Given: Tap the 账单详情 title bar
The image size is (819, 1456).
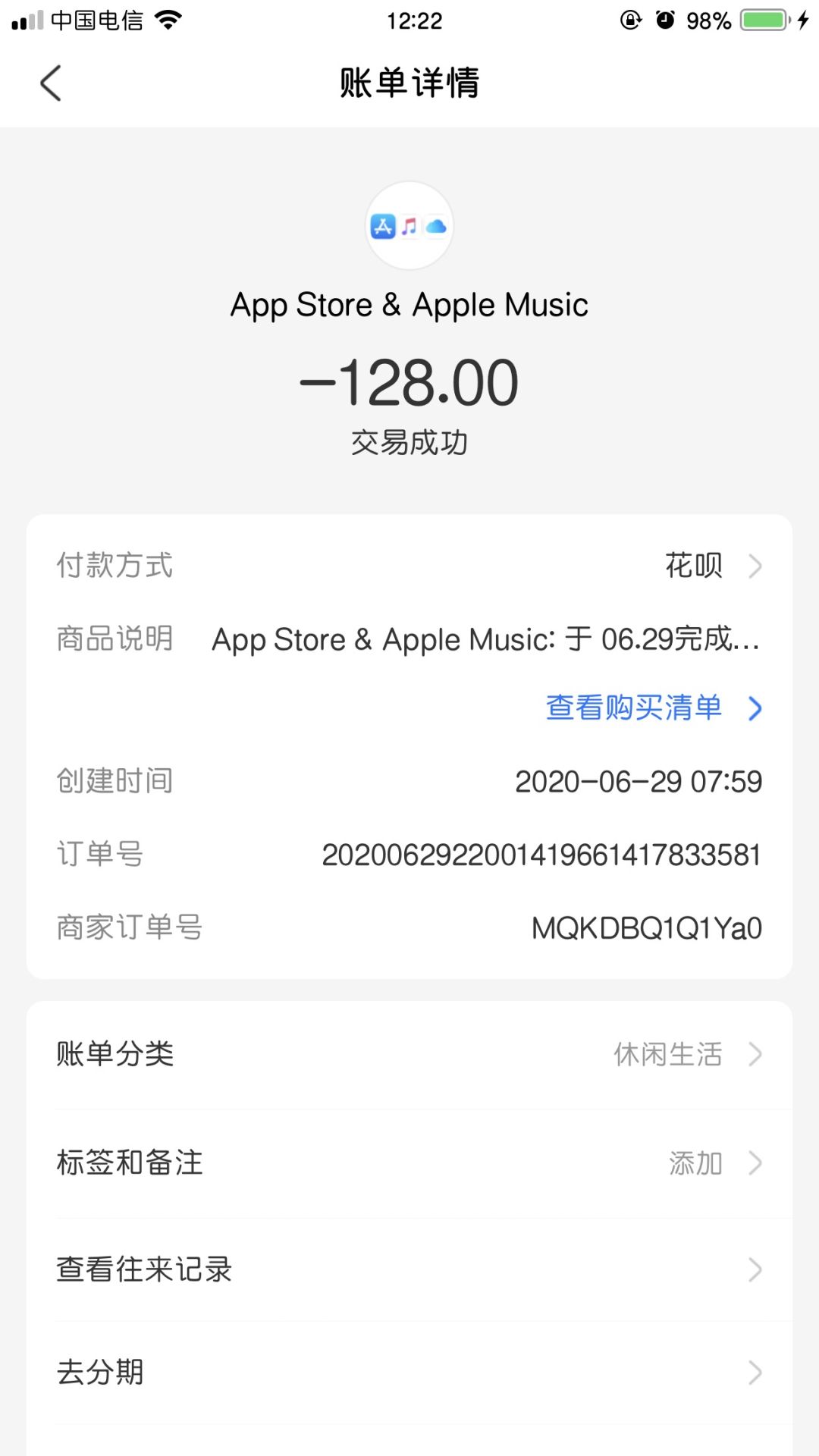Looking at the screenshot, I should click(409, 83).
